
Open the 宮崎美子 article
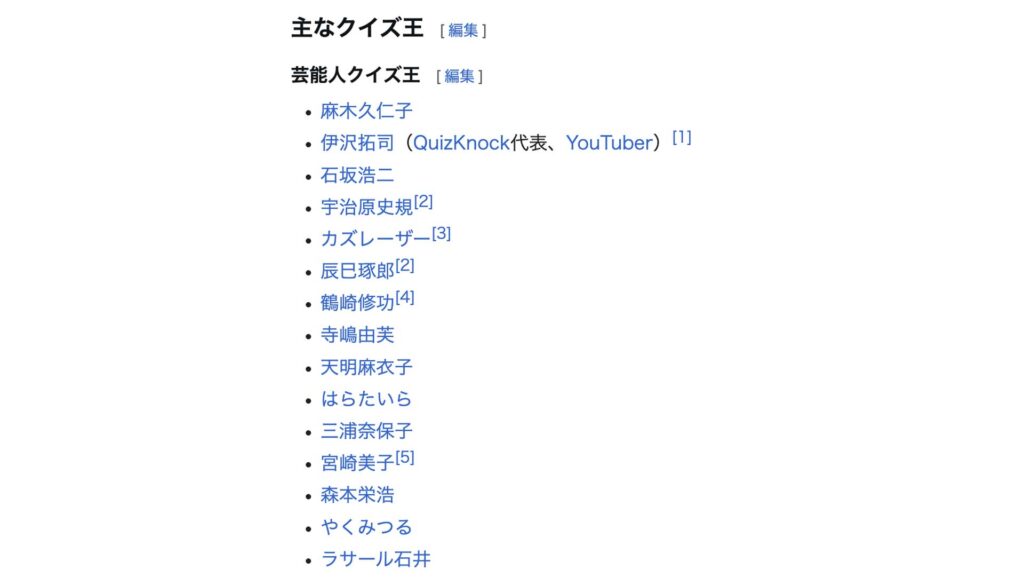tap(357, 463)
